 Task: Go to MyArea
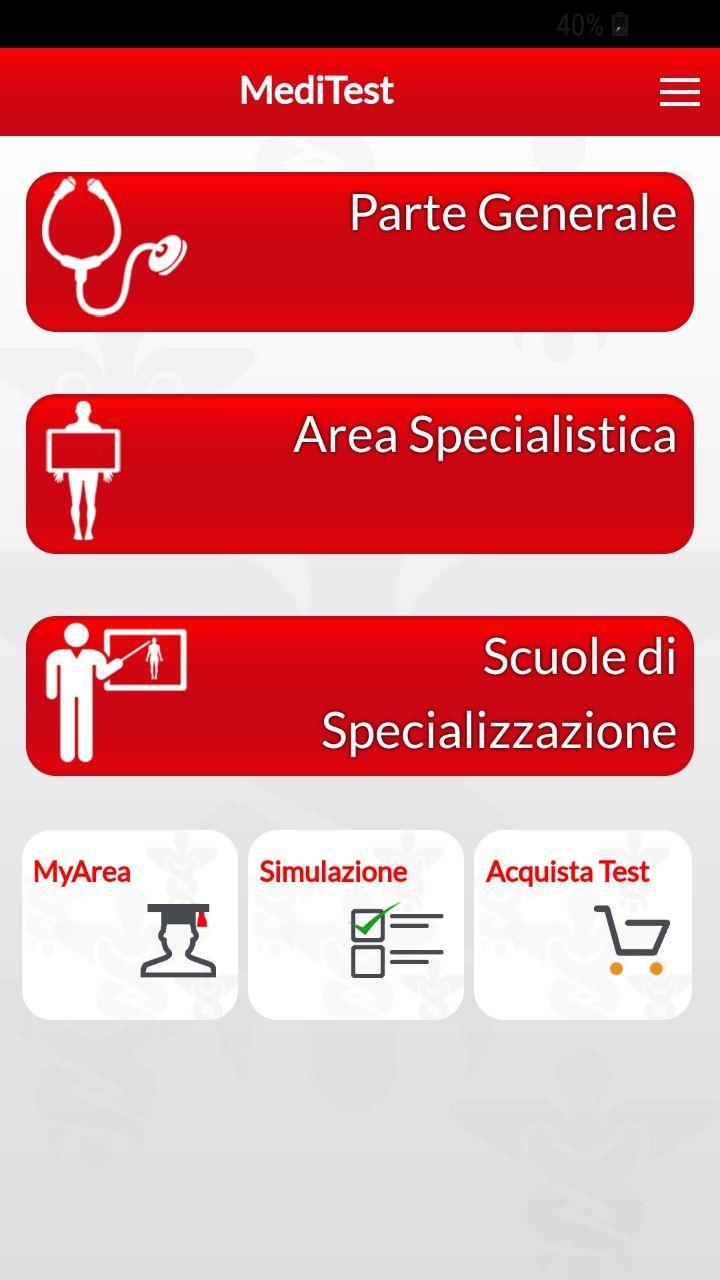click(130, 924)
